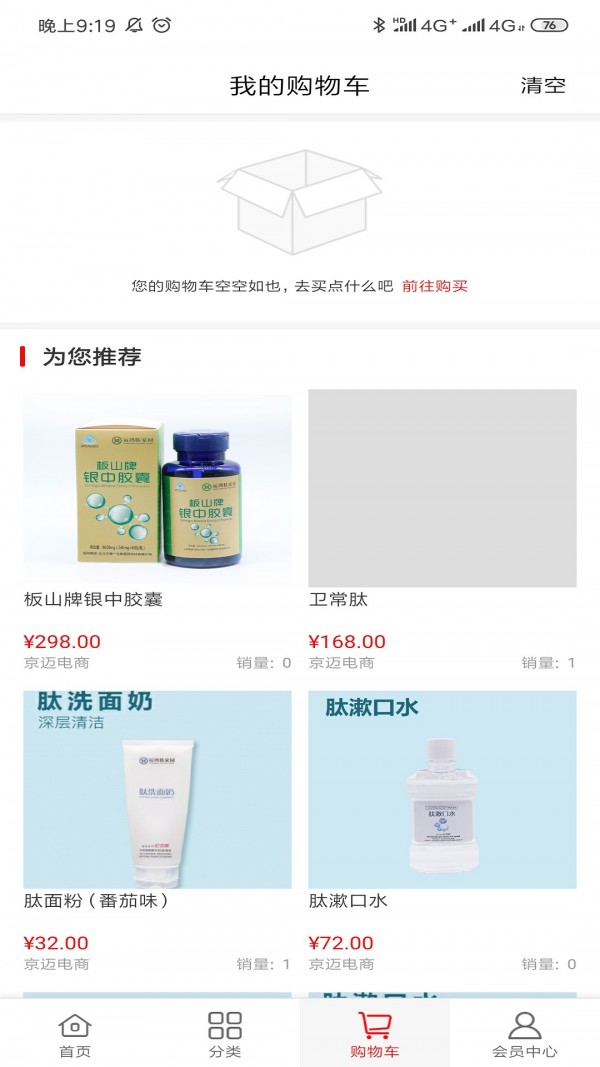
Task: Tap 清空 to clear the cart
Action: (x=543, y=86)
